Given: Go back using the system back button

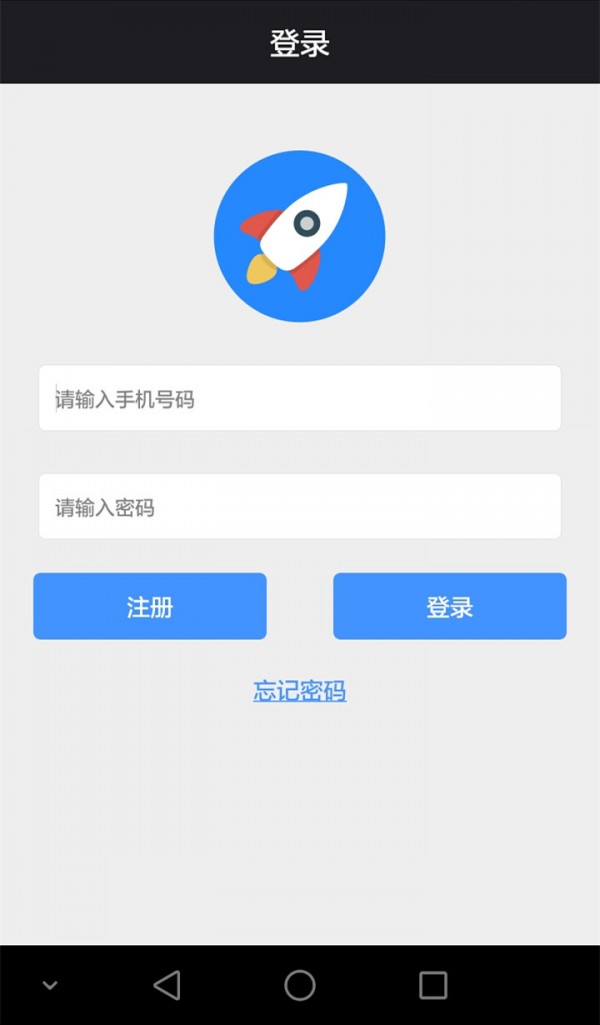Looking at the screenshot, I should click(167, 985).
